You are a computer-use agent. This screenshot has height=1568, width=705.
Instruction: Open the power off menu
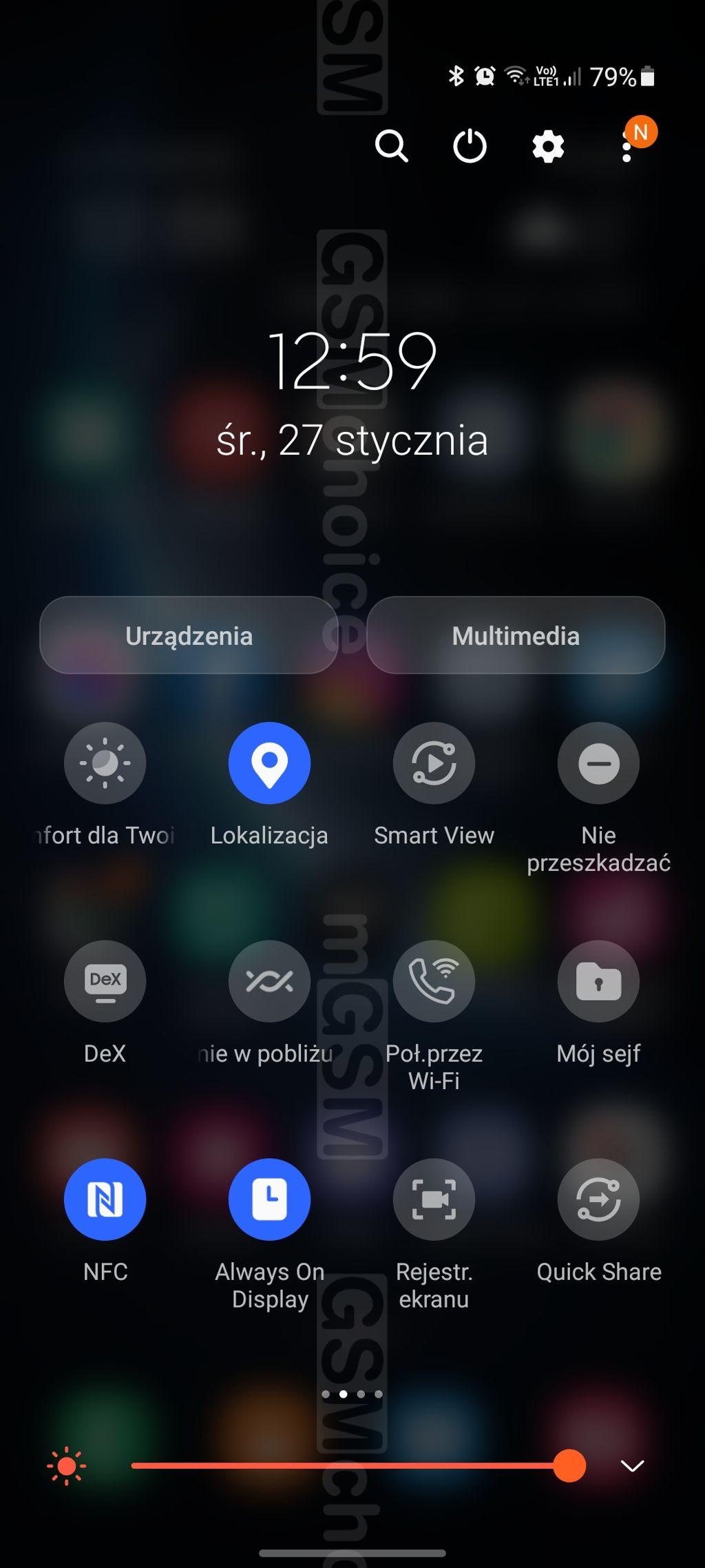[470, 146]
